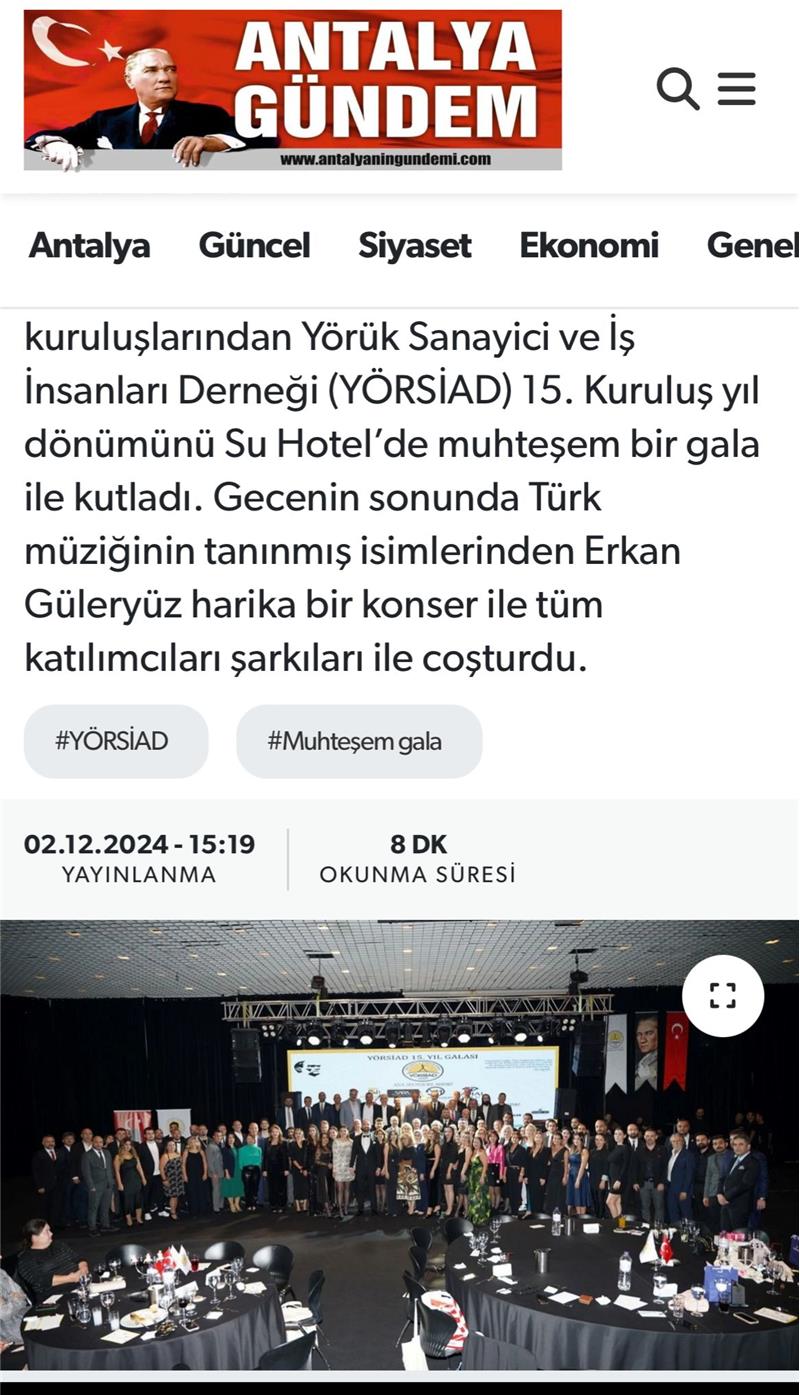This screenshot has height=1395, width=800.
Task: Expand the gala photo to fullscreen
Action: [x=723, y=995]
